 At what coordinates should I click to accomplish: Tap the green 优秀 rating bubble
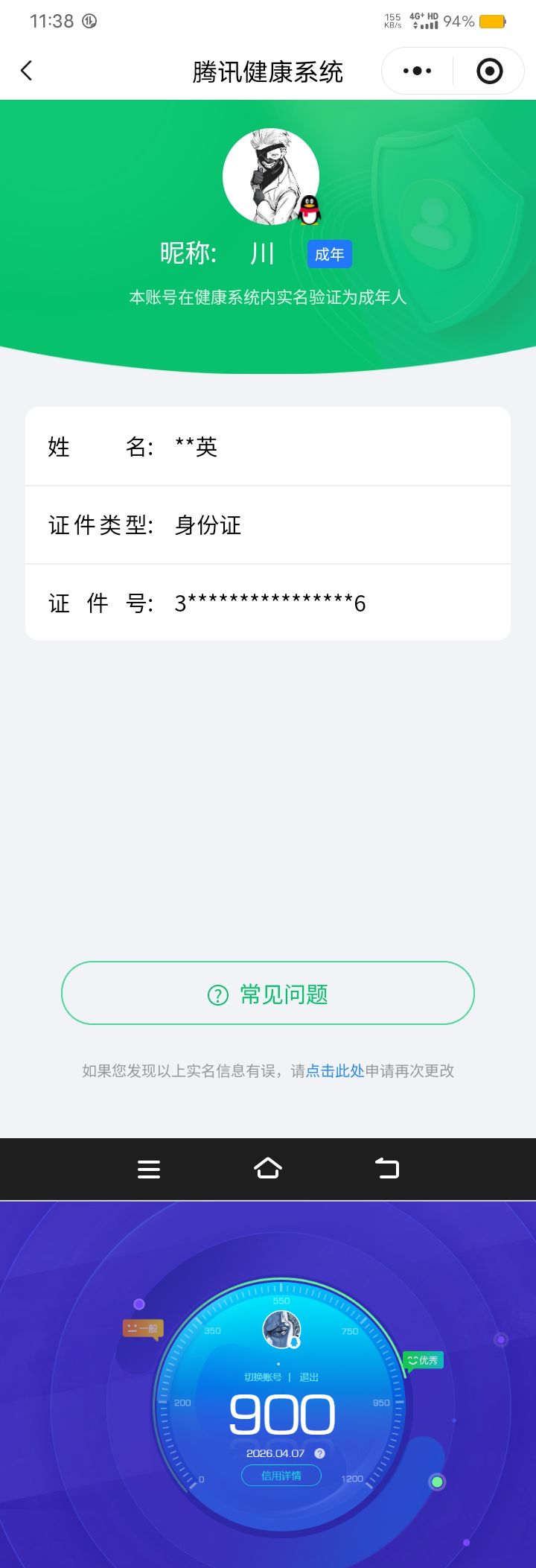pos(423,1359)
